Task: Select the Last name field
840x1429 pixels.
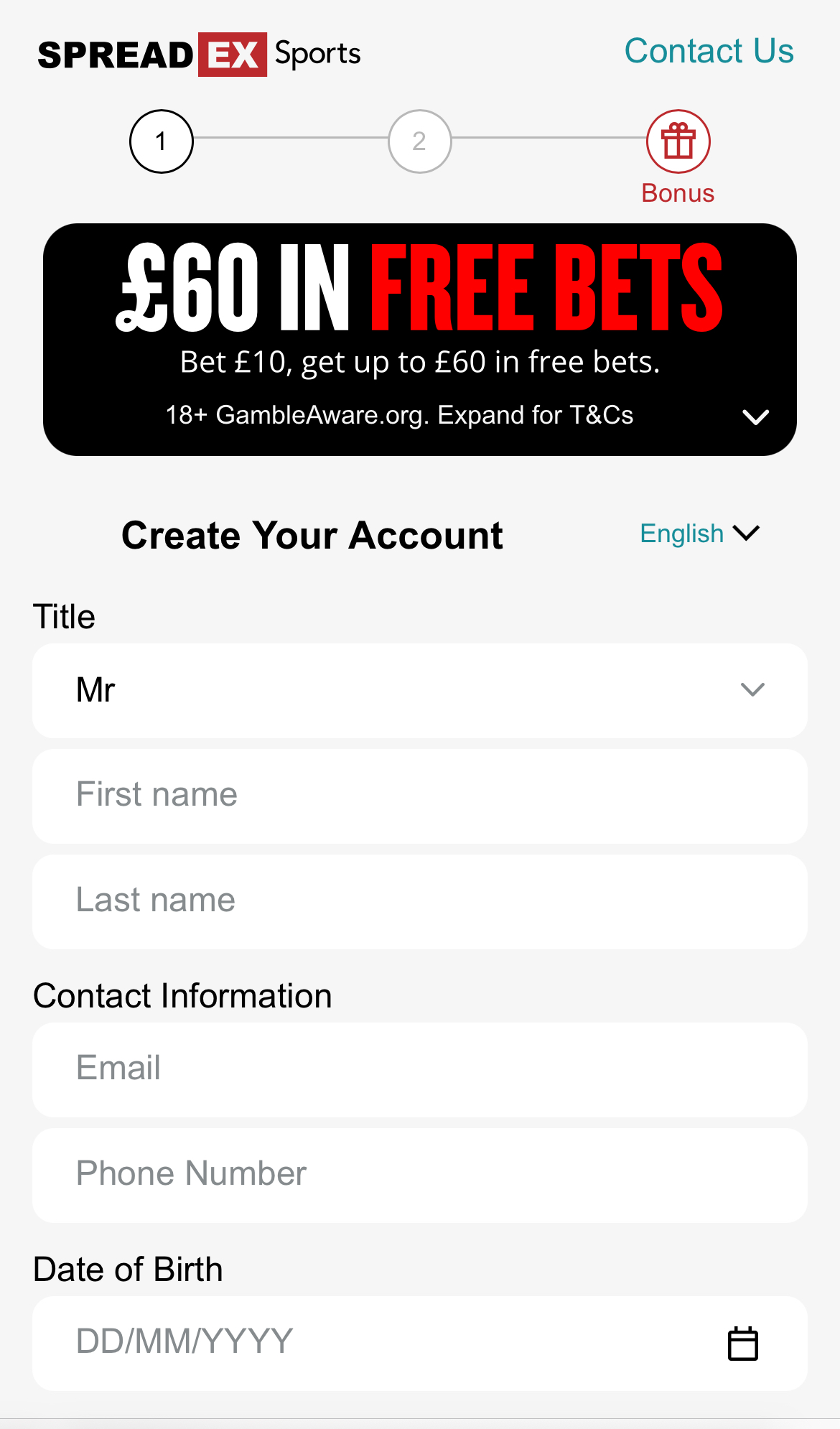Action: coord(419,902)
